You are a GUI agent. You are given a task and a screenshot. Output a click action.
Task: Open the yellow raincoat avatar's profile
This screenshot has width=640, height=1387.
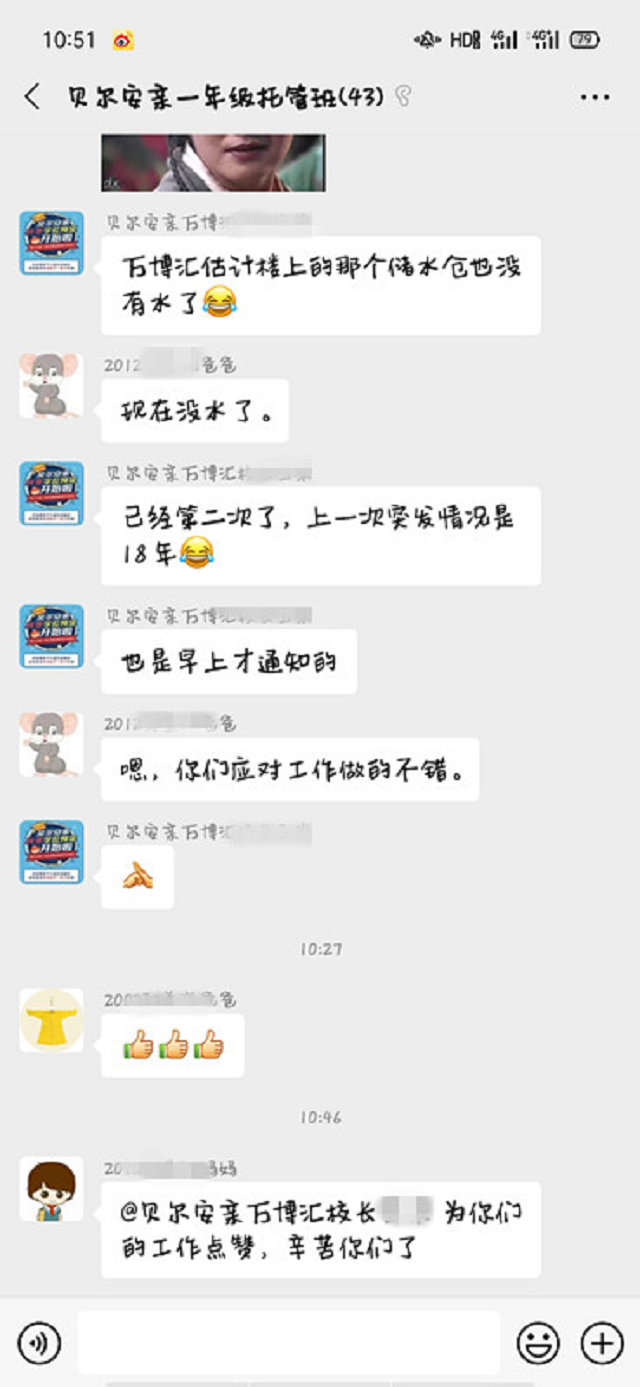click(51, 1020)
